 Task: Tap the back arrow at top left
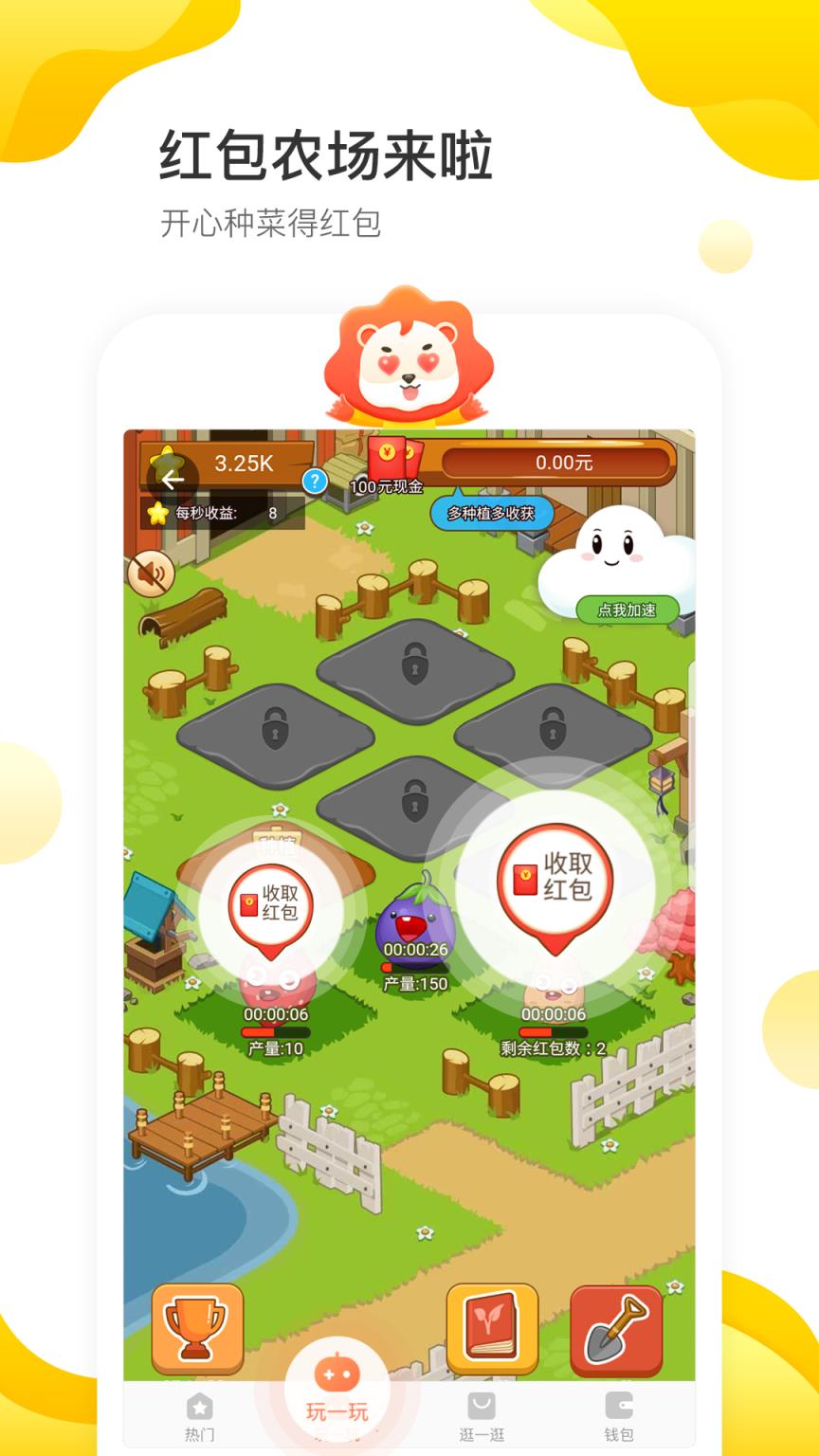pos(173,481)
